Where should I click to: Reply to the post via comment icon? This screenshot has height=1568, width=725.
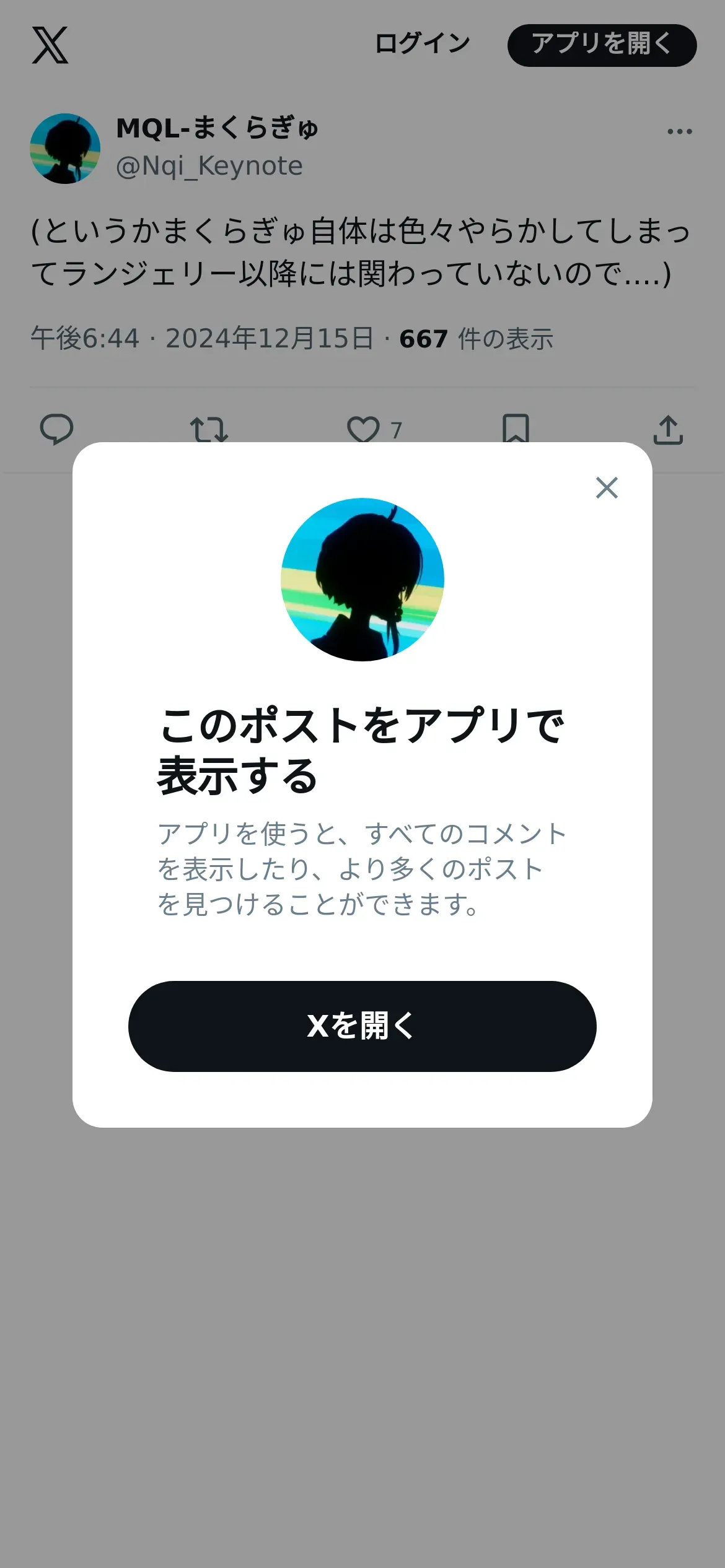click(56, 429)
